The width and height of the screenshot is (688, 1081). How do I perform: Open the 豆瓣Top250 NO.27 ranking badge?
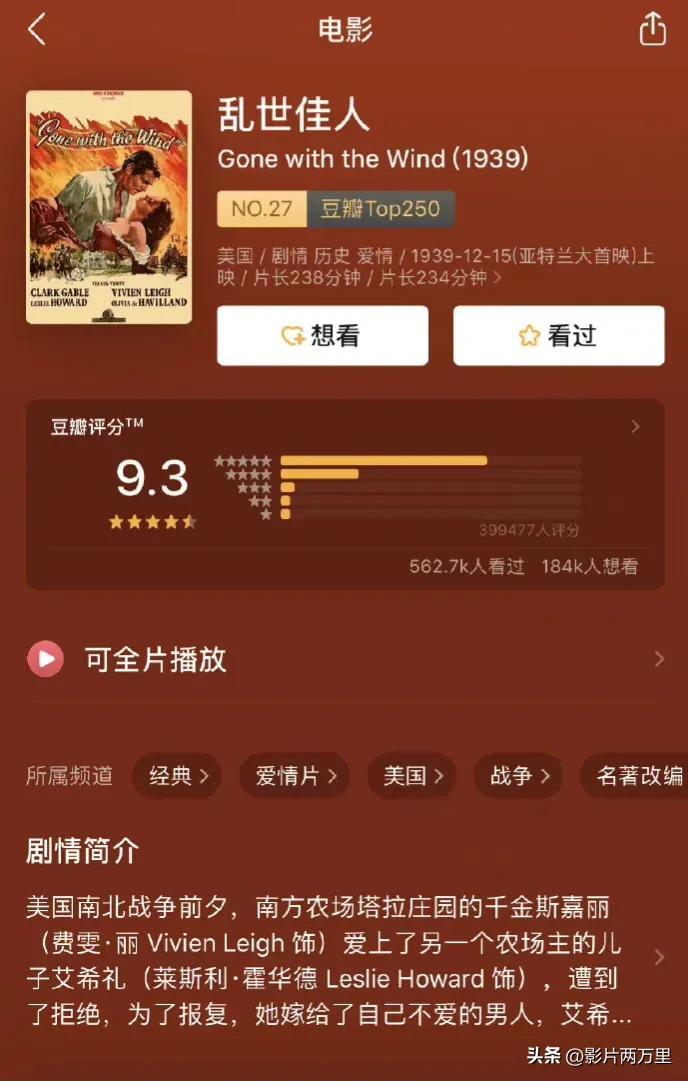point(336,209)
